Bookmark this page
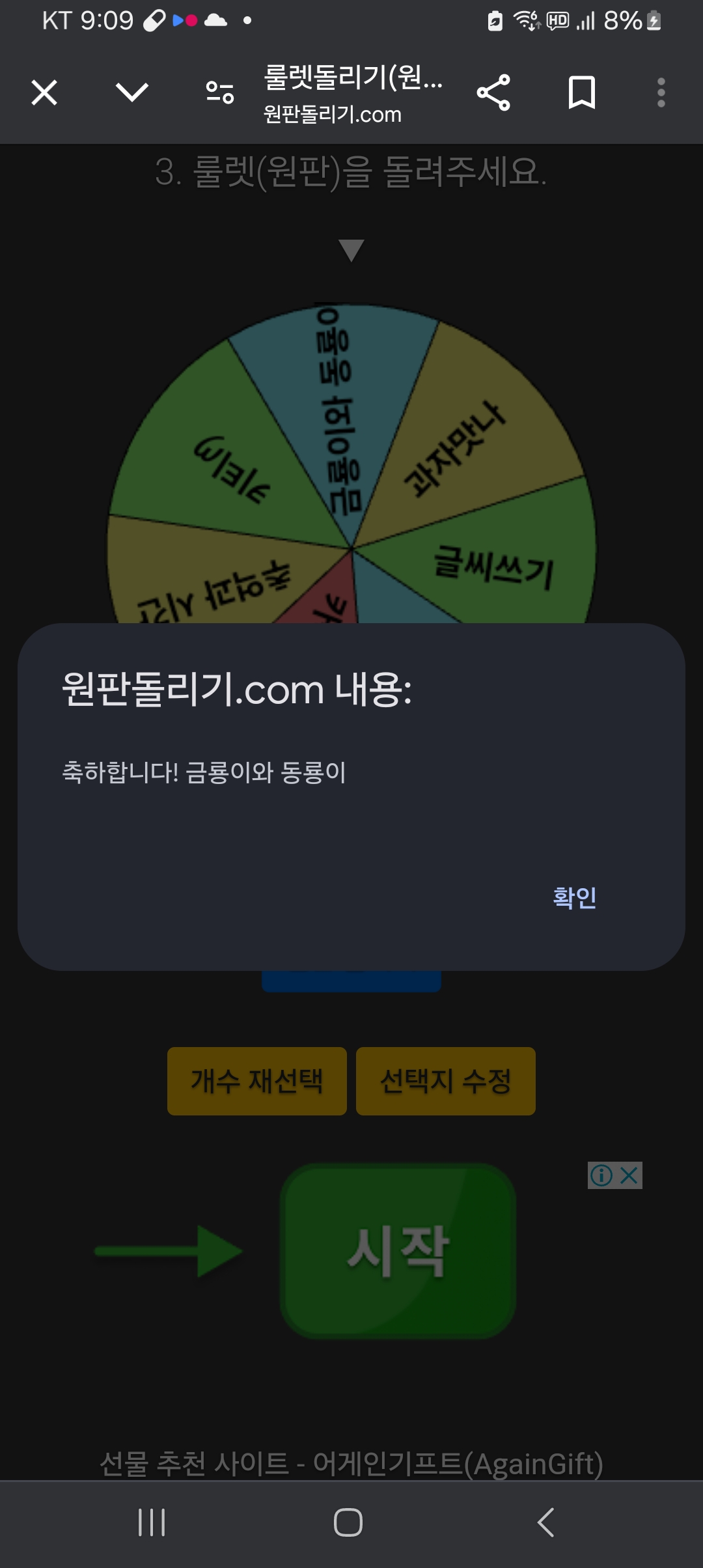 [581, 92]
